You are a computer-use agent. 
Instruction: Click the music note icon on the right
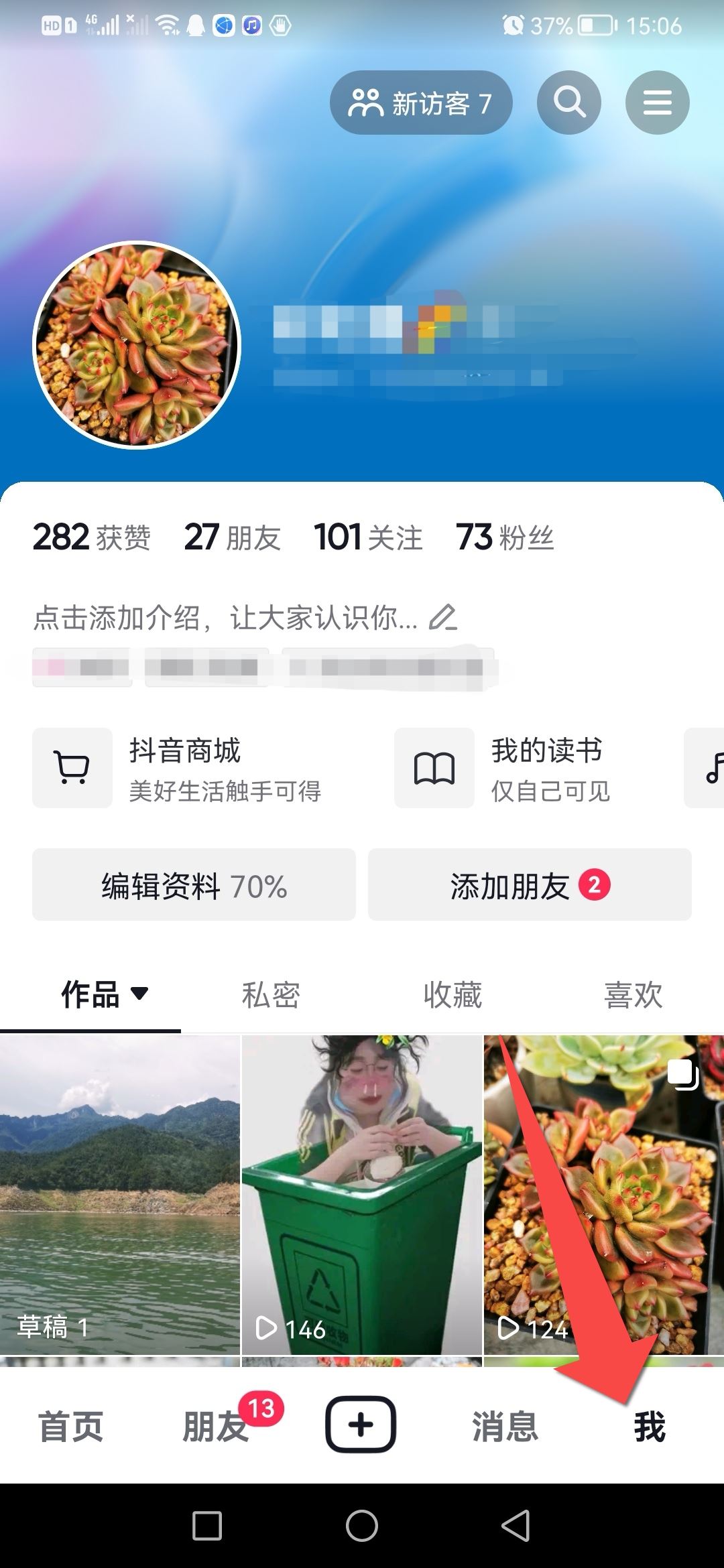click(x=712, y=768)
